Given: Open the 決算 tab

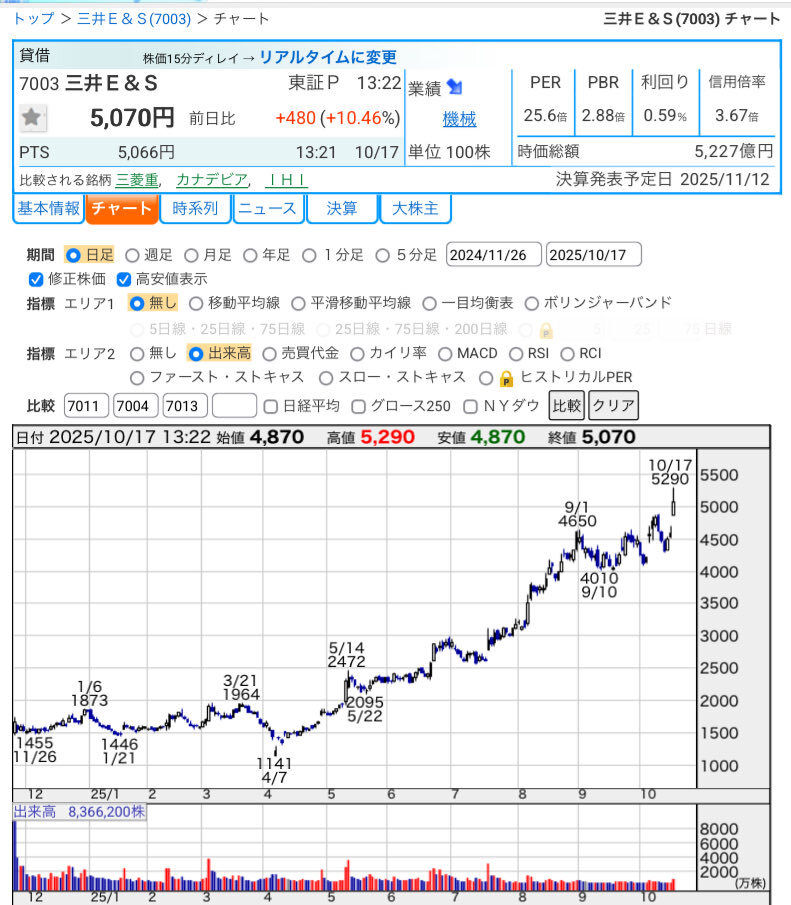Looking at the screenshot, I should point(341,208).
